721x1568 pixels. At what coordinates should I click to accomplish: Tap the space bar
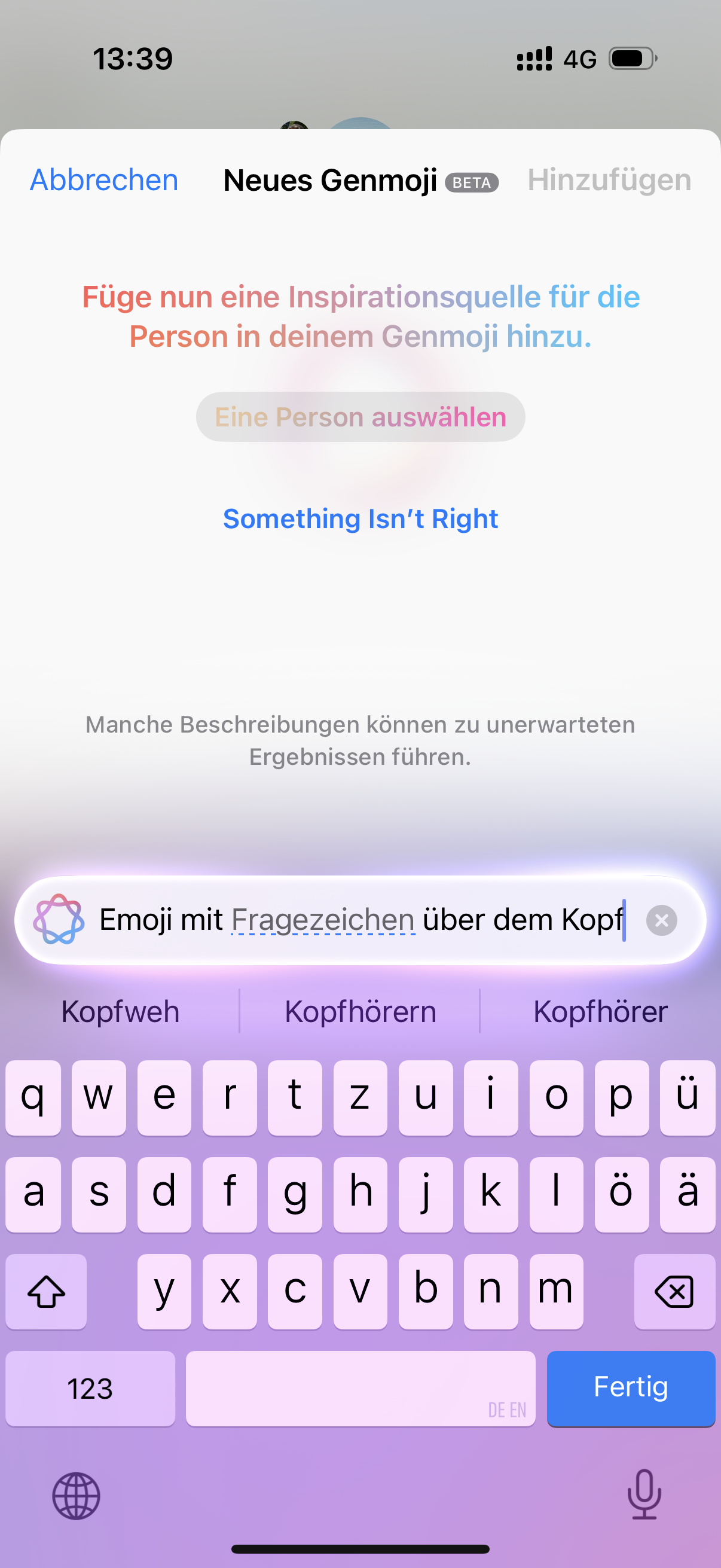(x=360, y=1388)
